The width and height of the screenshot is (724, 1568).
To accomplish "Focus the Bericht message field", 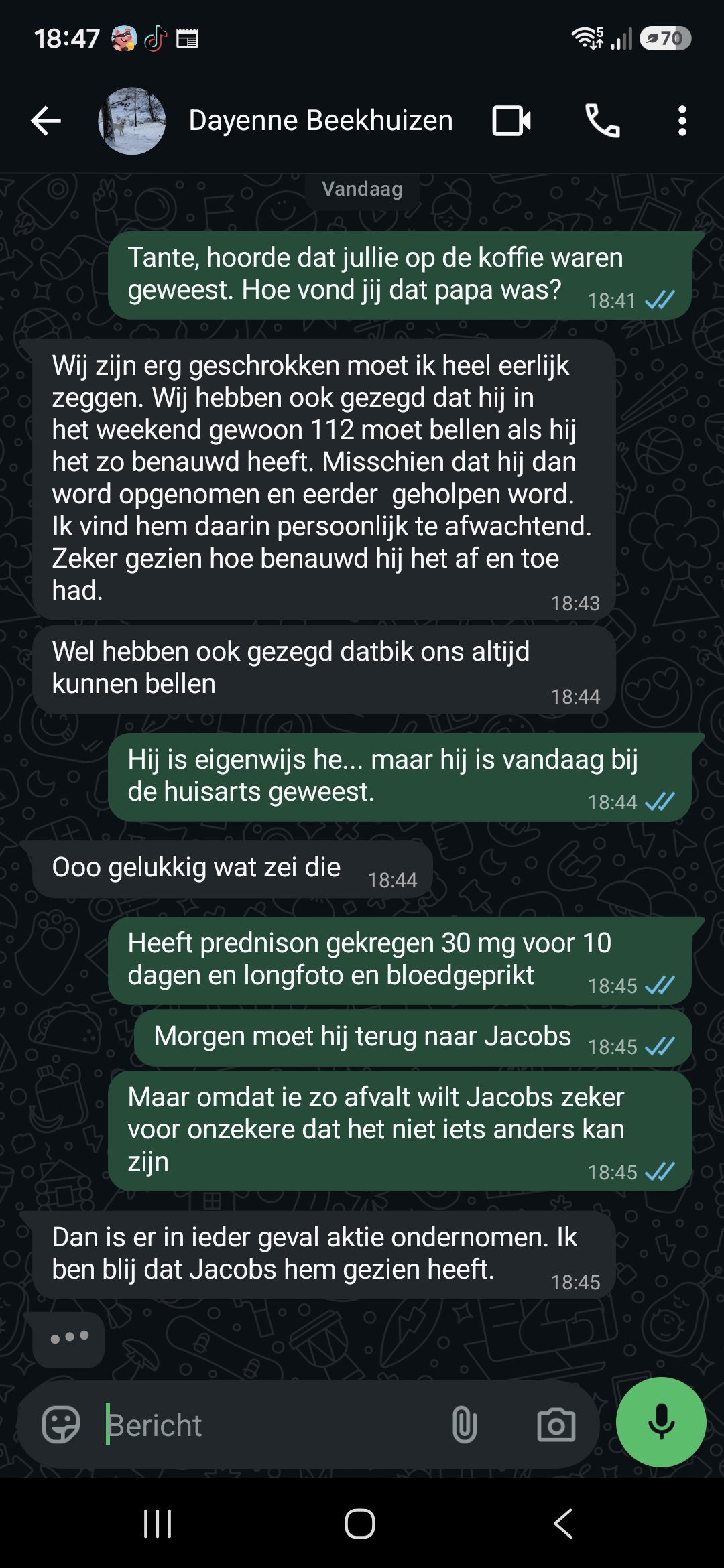I will [268, 1425].
